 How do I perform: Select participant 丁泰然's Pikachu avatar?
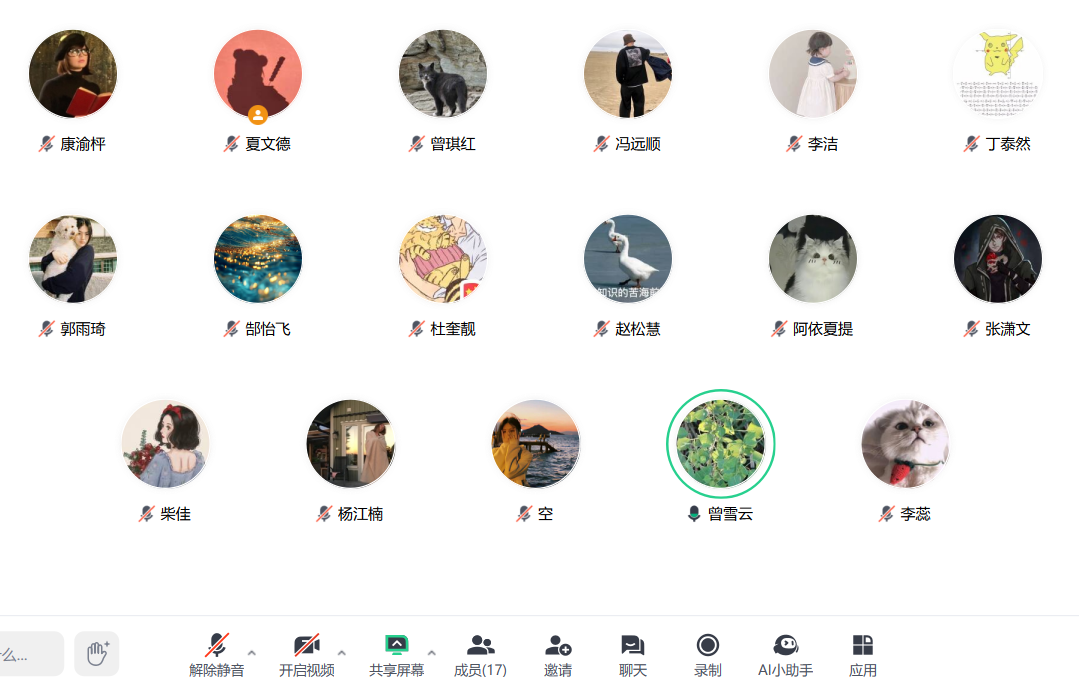tap(998, 74)
